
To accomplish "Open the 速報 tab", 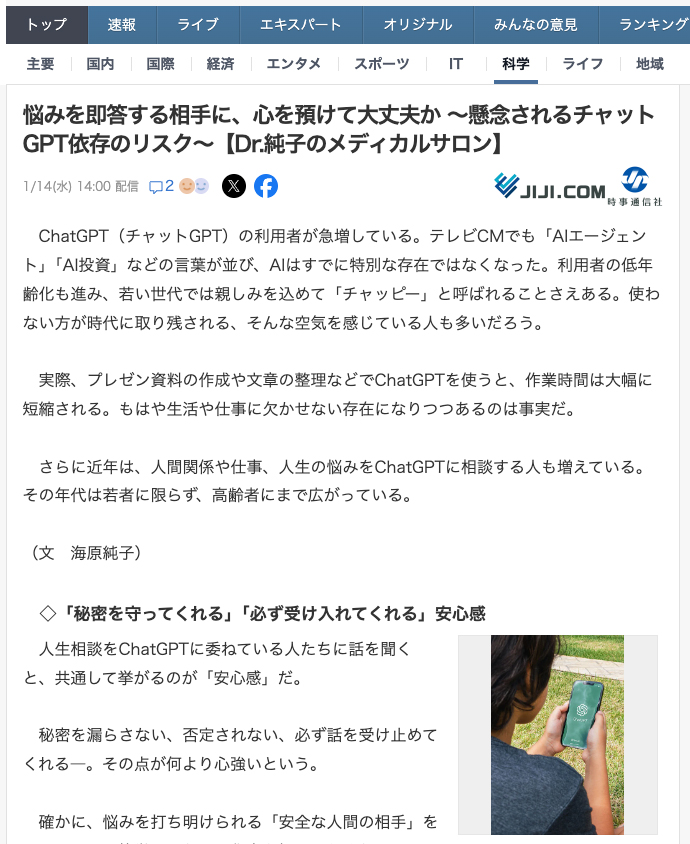I will tap(123, 24).
